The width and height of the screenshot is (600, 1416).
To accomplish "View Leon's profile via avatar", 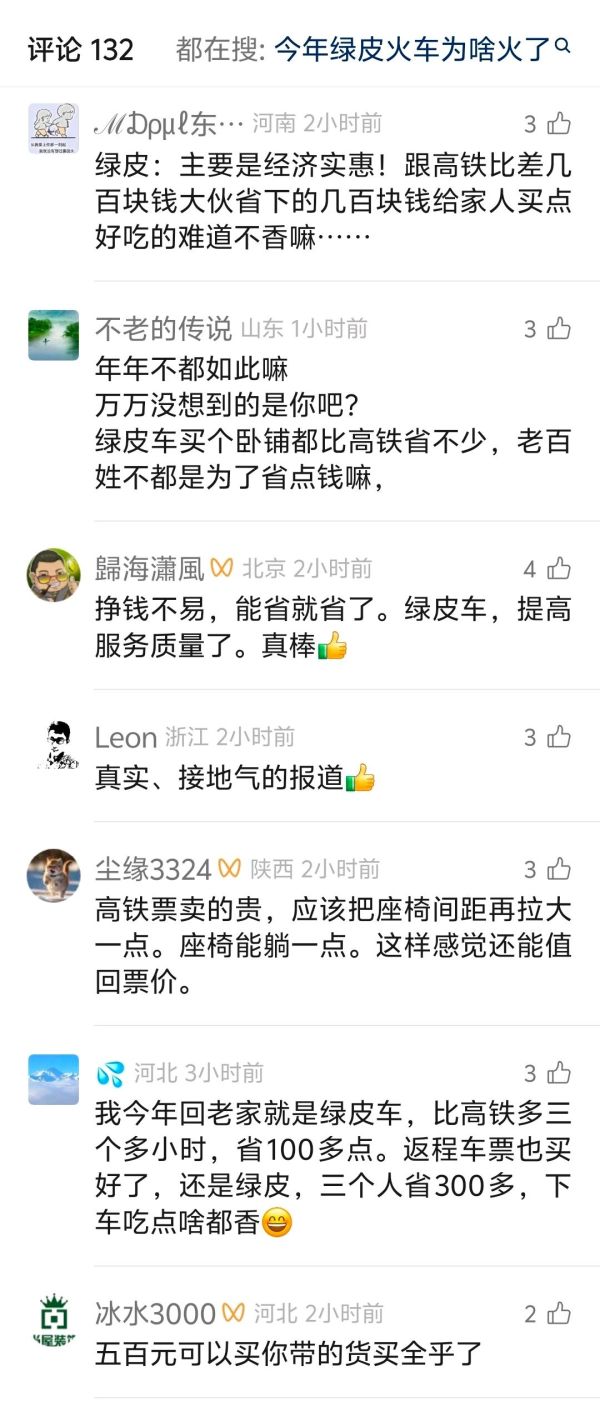I will (53, 744).
